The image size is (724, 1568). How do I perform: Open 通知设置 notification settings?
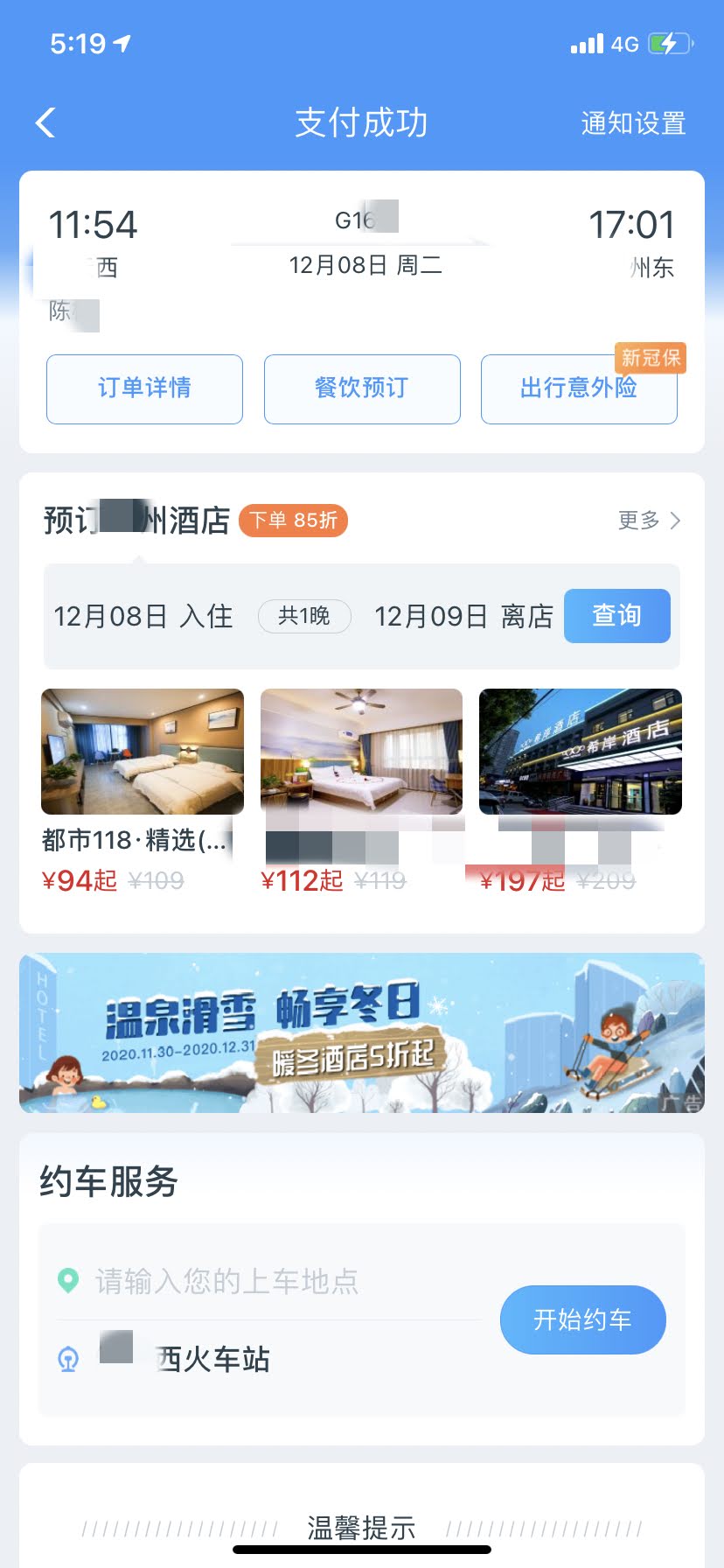pos(633,123)
